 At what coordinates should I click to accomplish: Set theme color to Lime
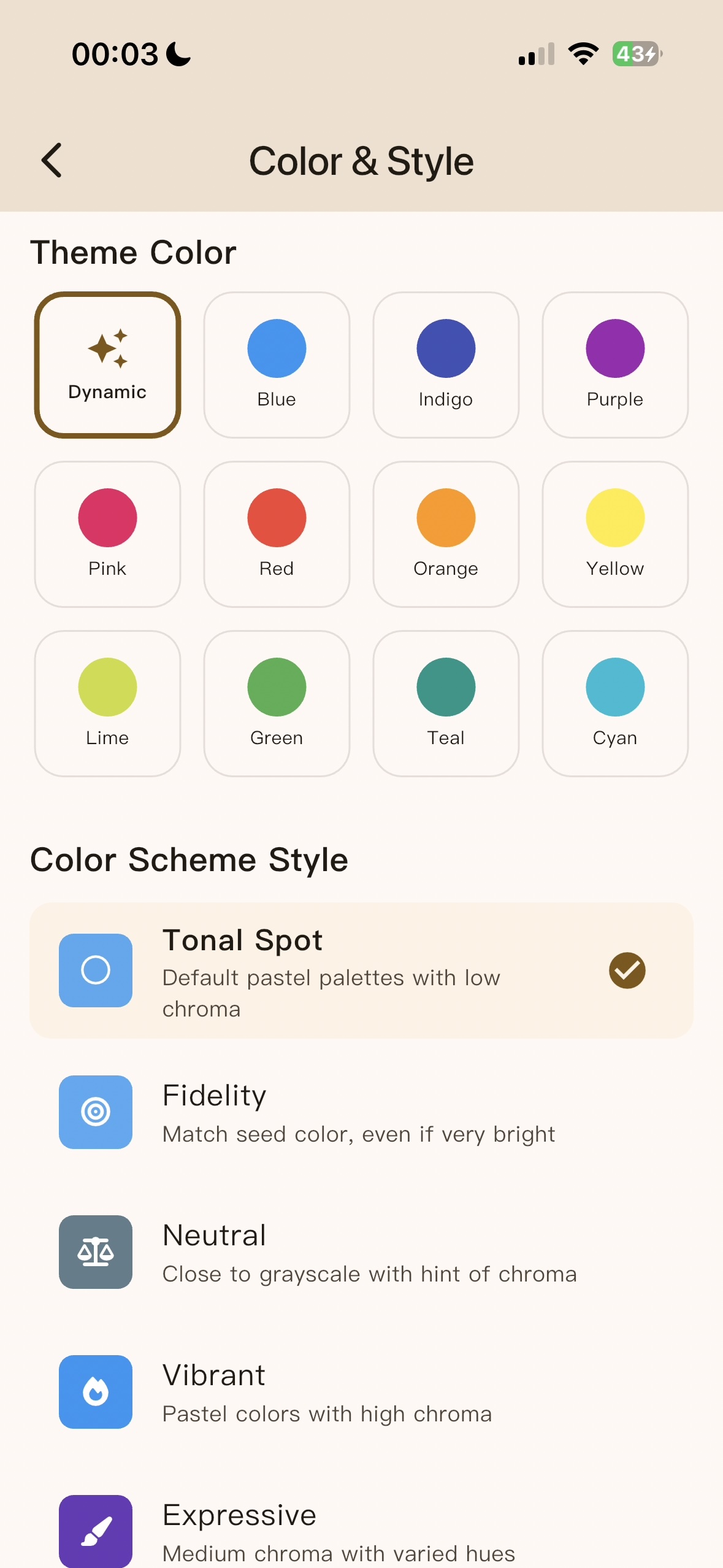coord(107,704)
